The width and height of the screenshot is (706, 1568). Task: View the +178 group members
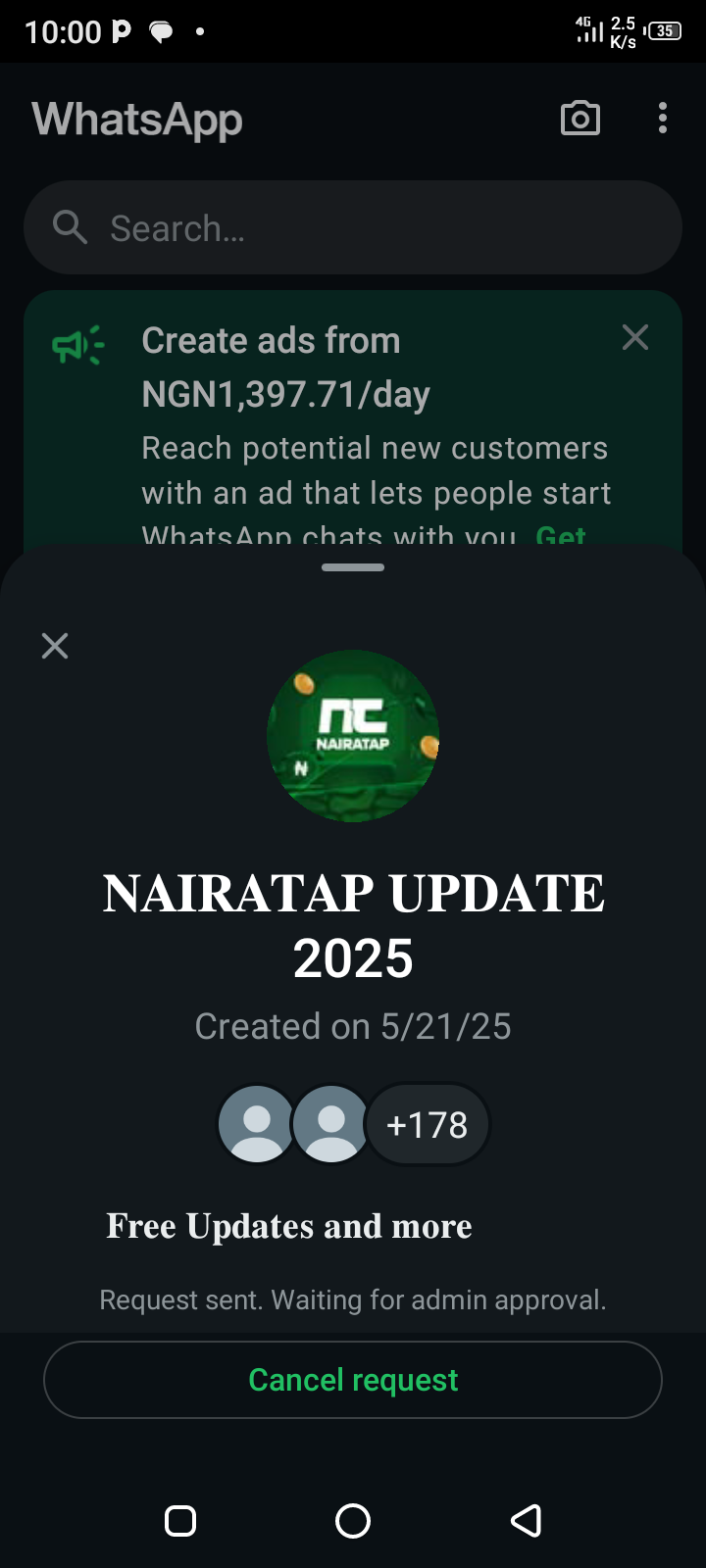point(427,1125)
